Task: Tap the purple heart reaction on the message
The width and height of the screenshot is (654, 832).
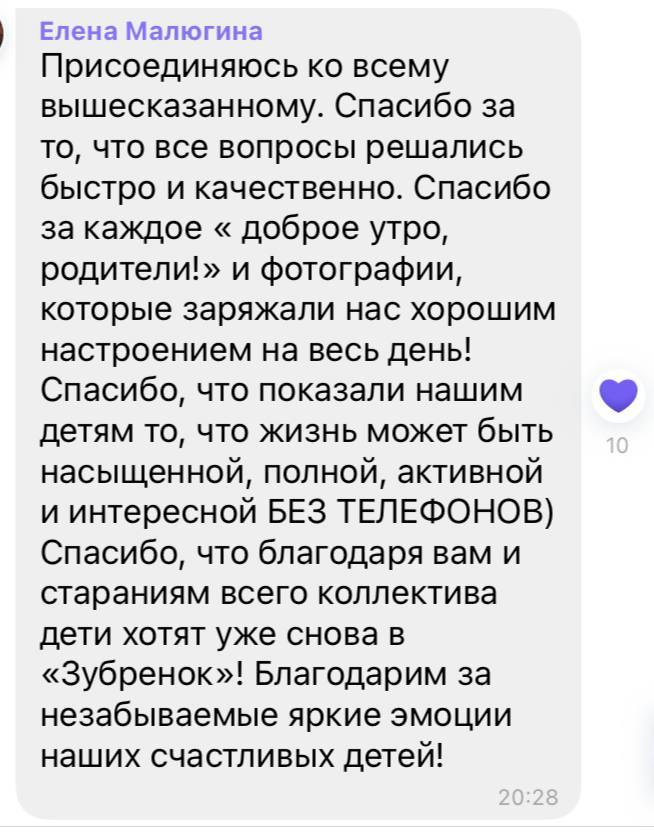Action: coord(617,396)
